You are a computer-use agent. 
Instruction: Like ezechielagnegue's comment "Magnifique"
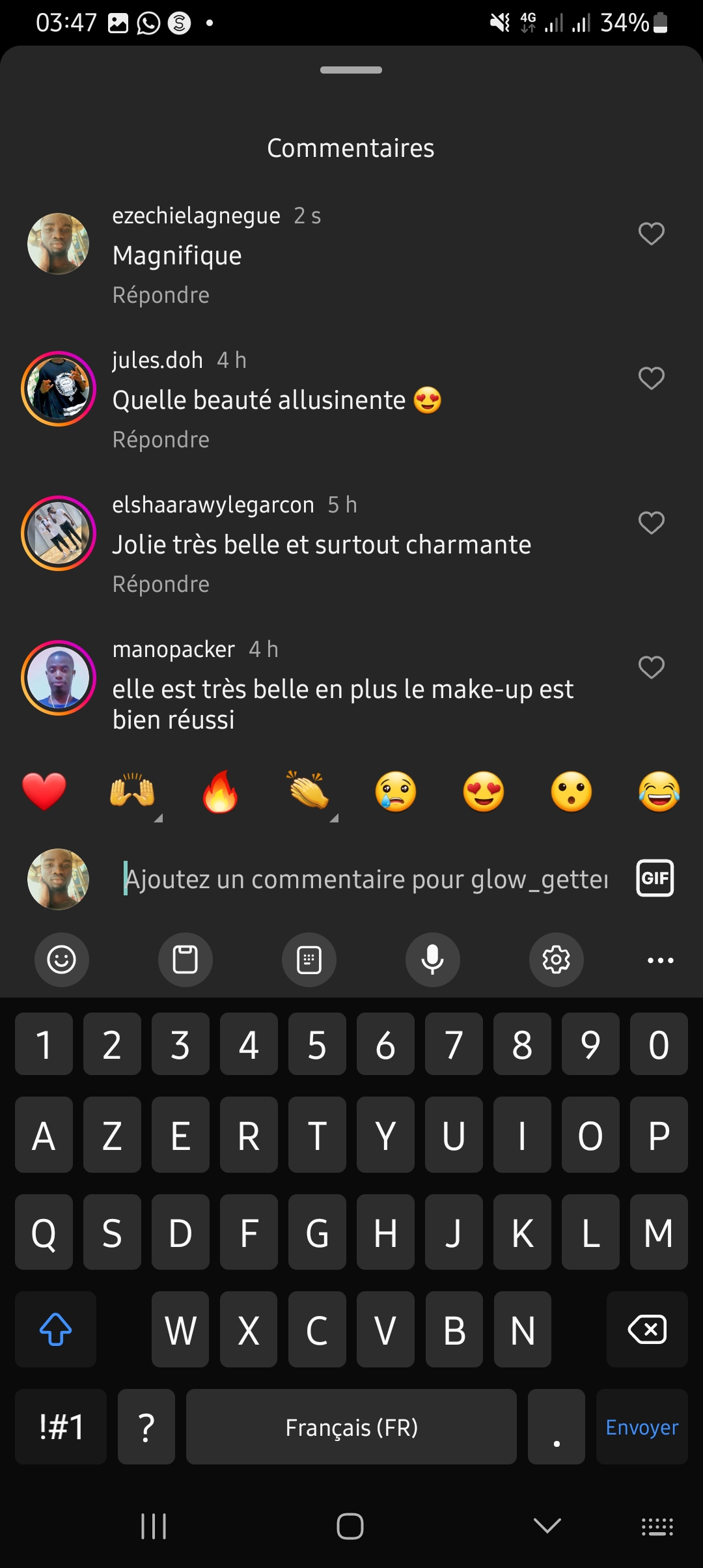coord(651,234)
